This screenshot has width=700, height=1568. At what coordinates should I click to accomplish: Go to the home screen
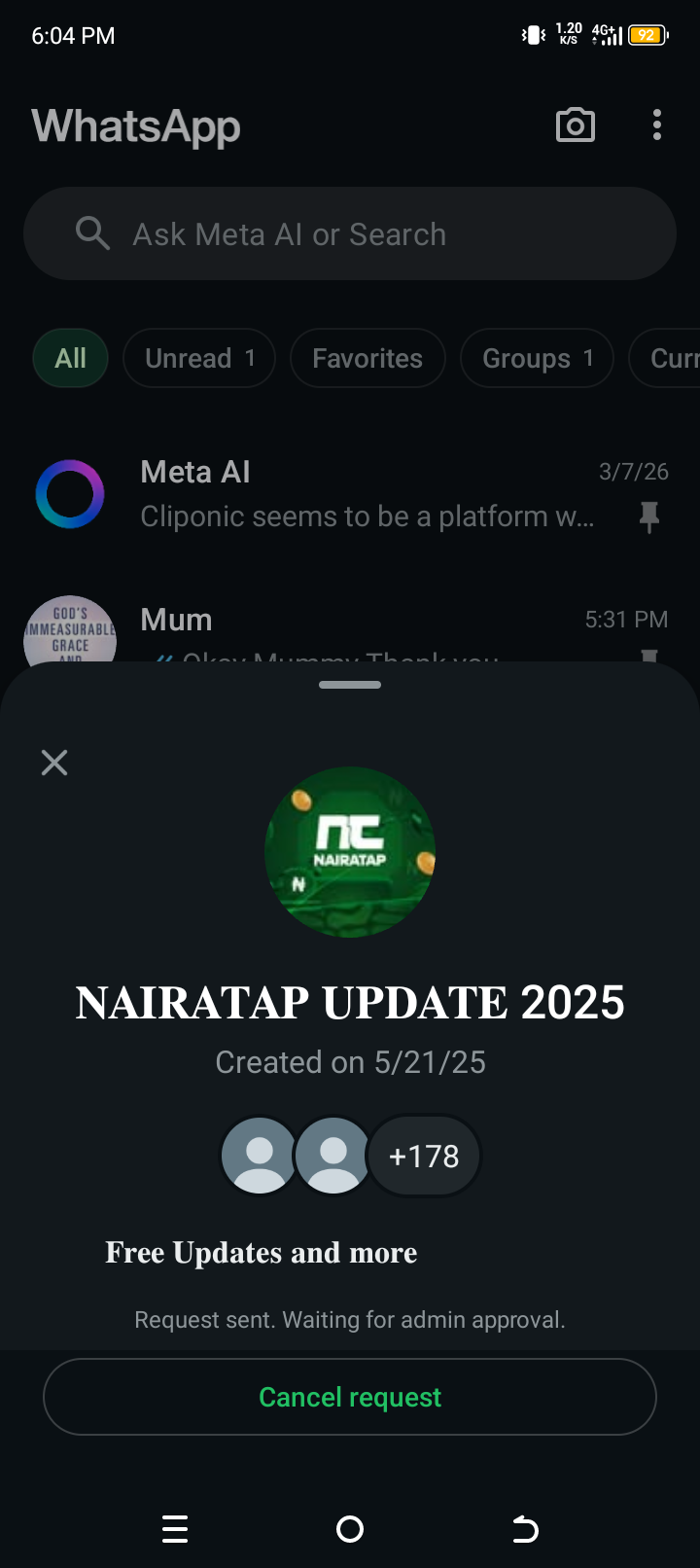click(350, 1529)
